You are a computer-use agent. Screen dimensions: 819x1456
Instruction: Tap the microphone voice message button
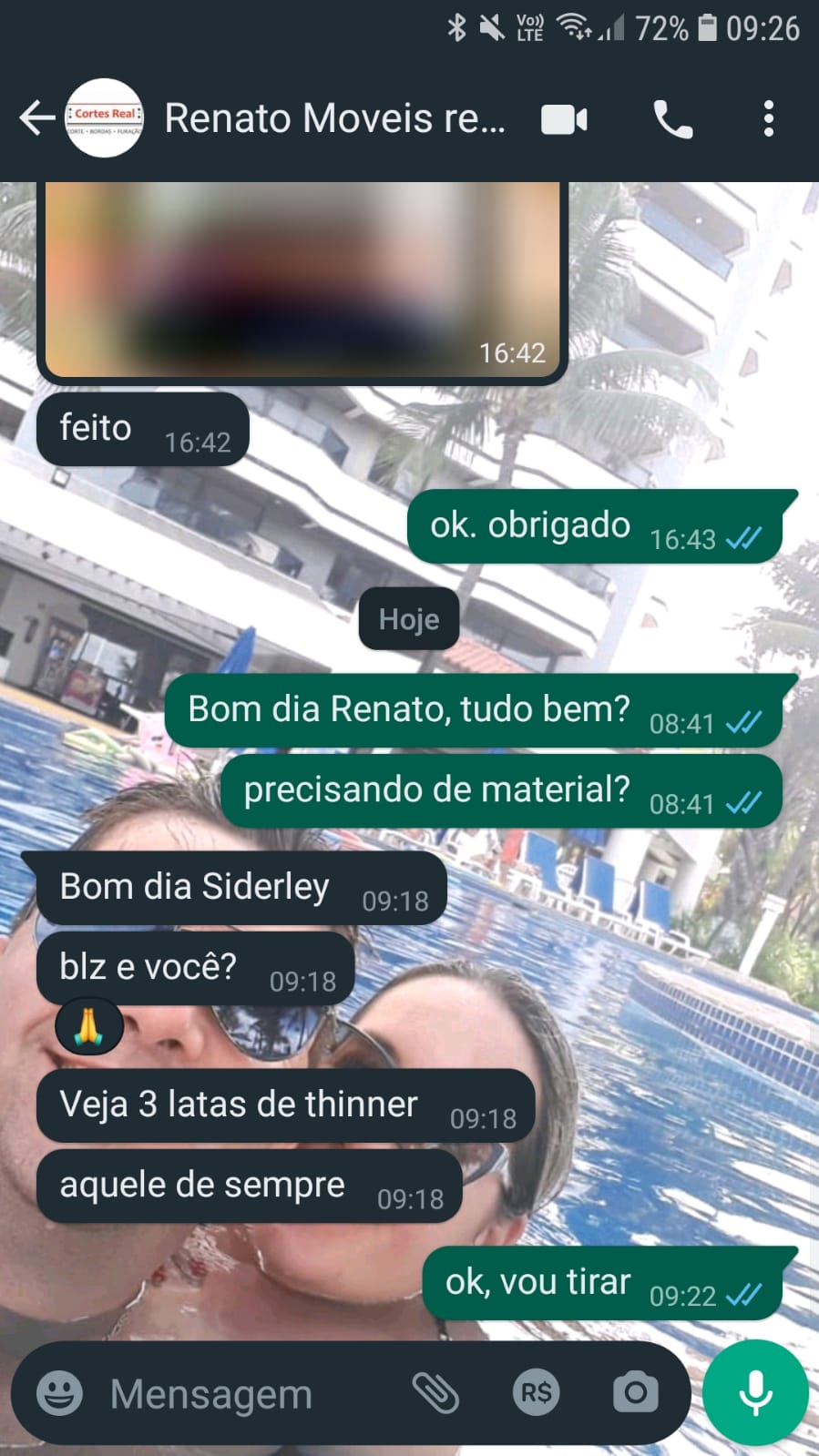tap(755, 1393)
